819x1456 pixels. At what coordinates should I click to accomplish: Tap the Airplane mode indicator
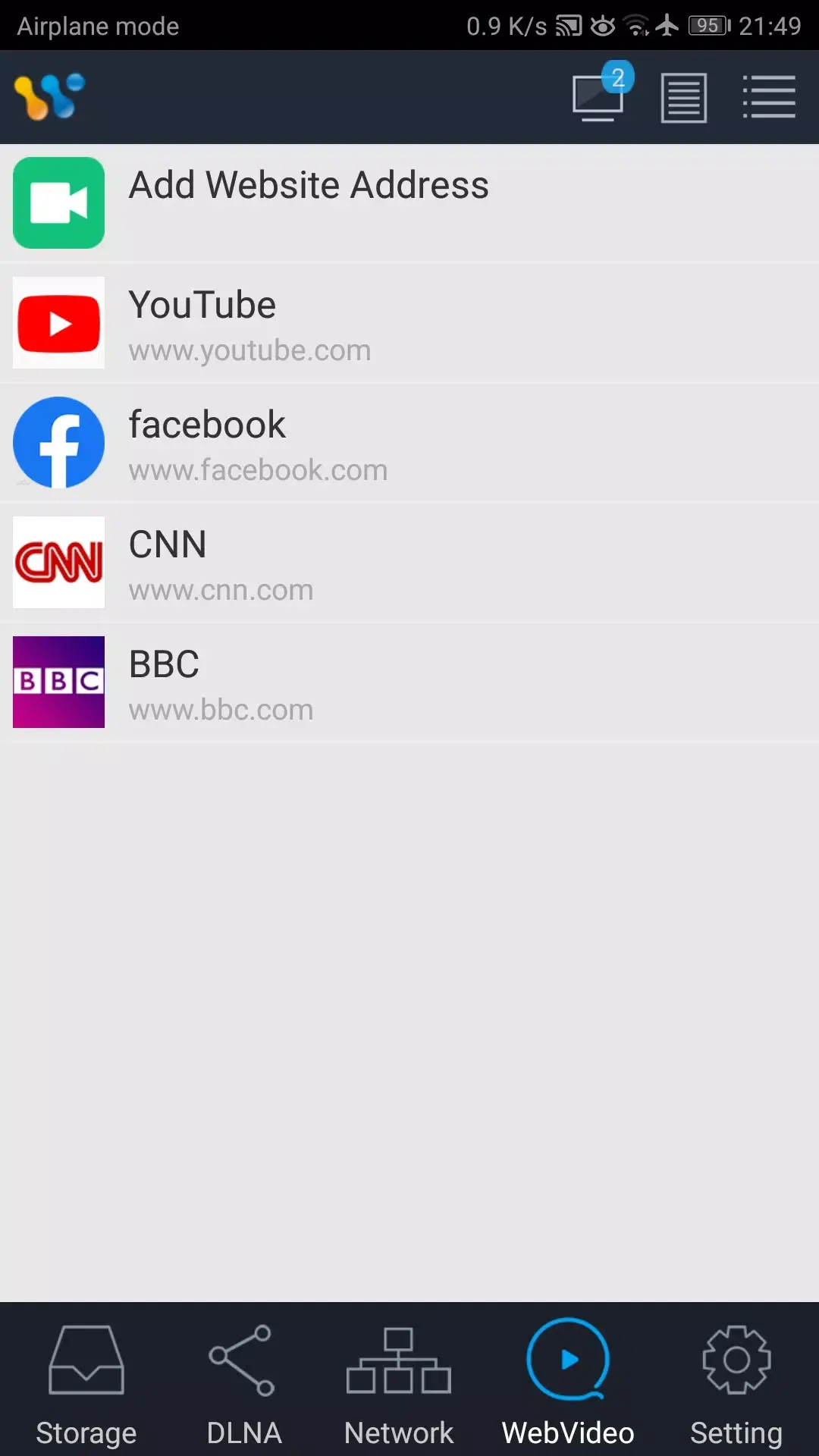(98, 25)
